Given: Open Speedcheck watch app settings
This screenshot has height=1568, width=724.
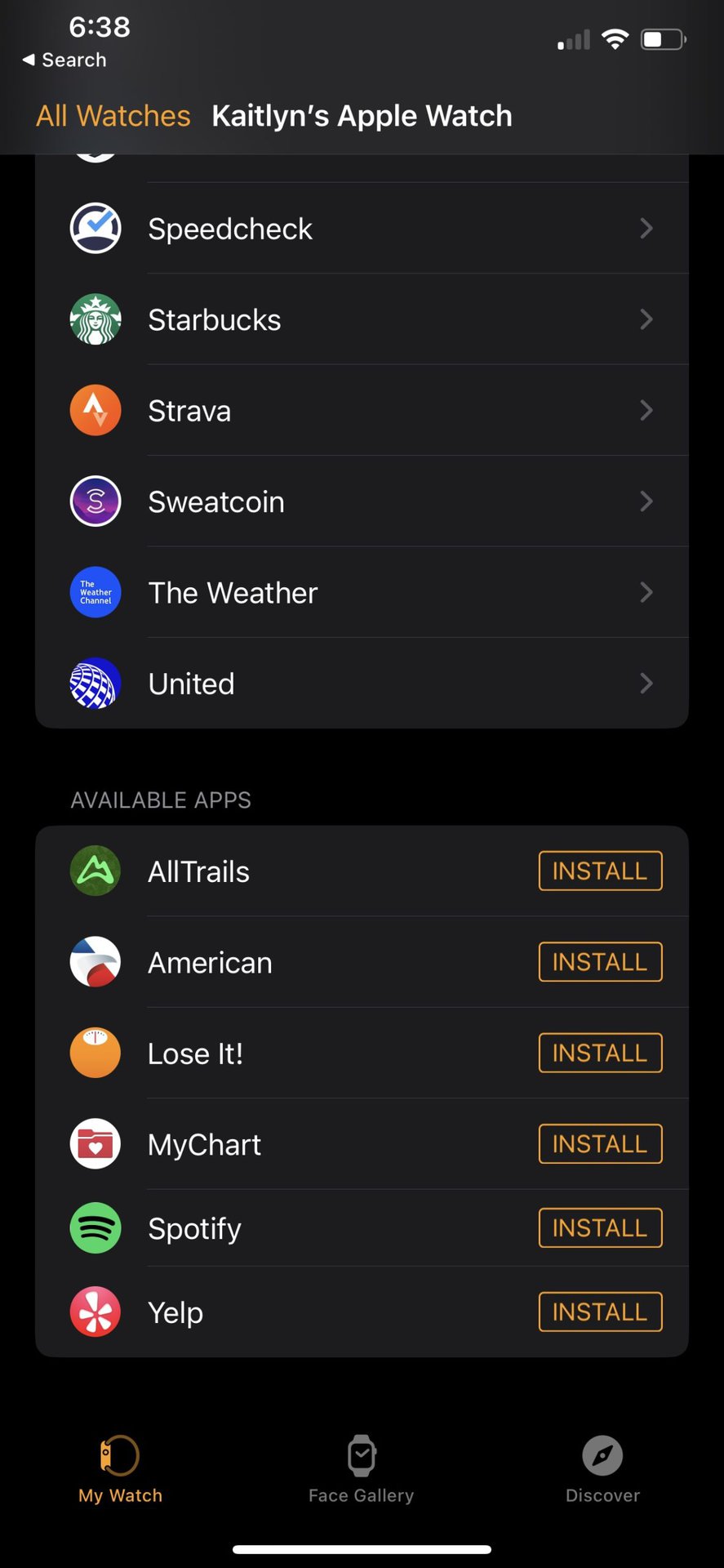Looking at the screenshot, I should [x=362, y=229].
